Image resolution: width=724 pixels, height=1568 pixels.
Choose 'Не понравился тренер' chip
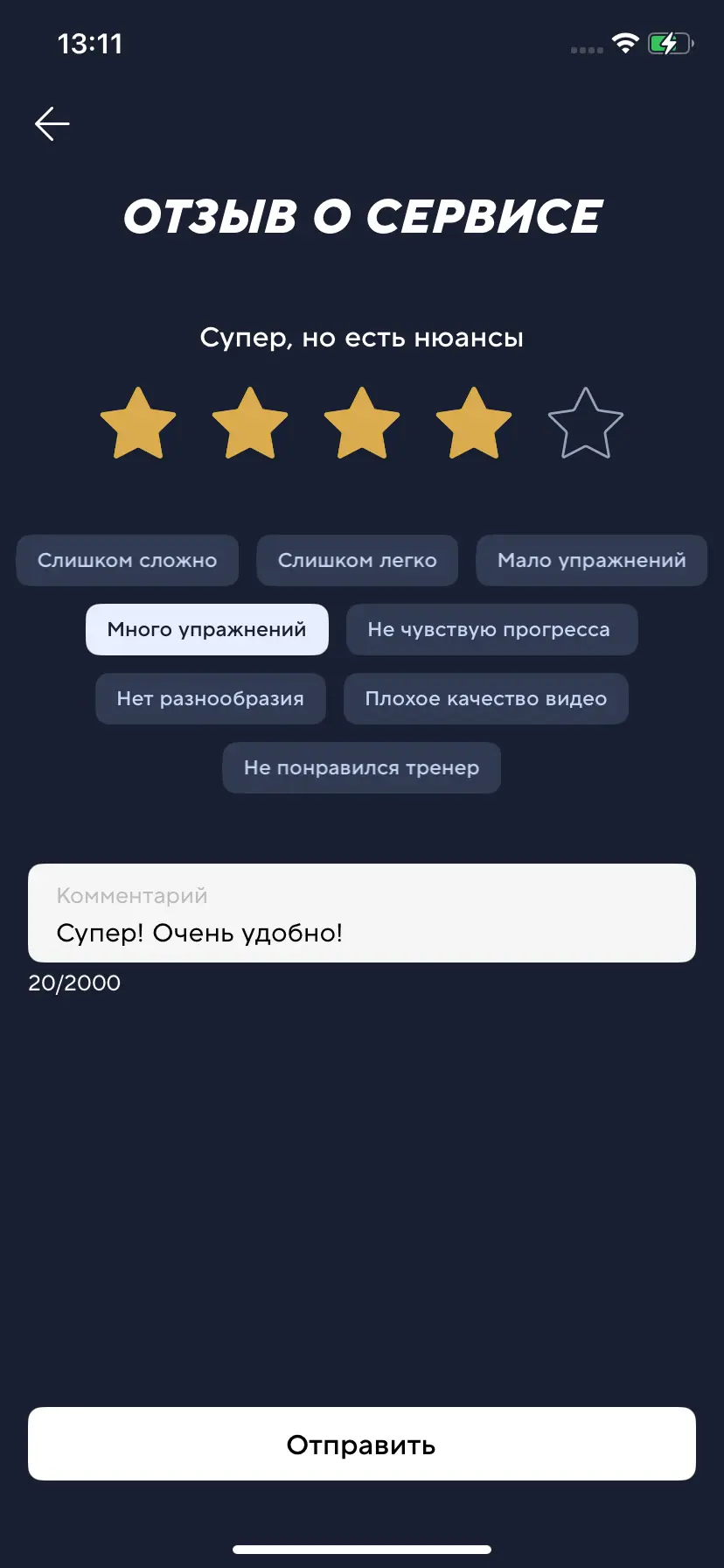(361, 767)
